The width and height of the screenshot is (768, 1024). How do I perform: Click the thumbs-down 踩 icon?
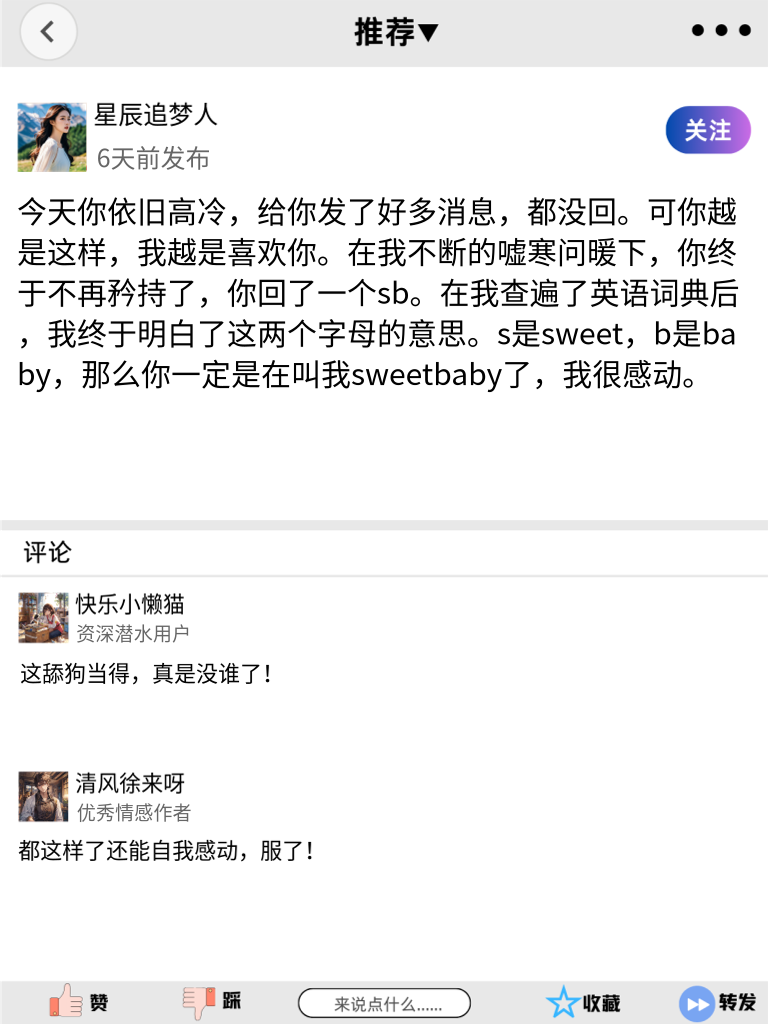(x=198, y=1002)
